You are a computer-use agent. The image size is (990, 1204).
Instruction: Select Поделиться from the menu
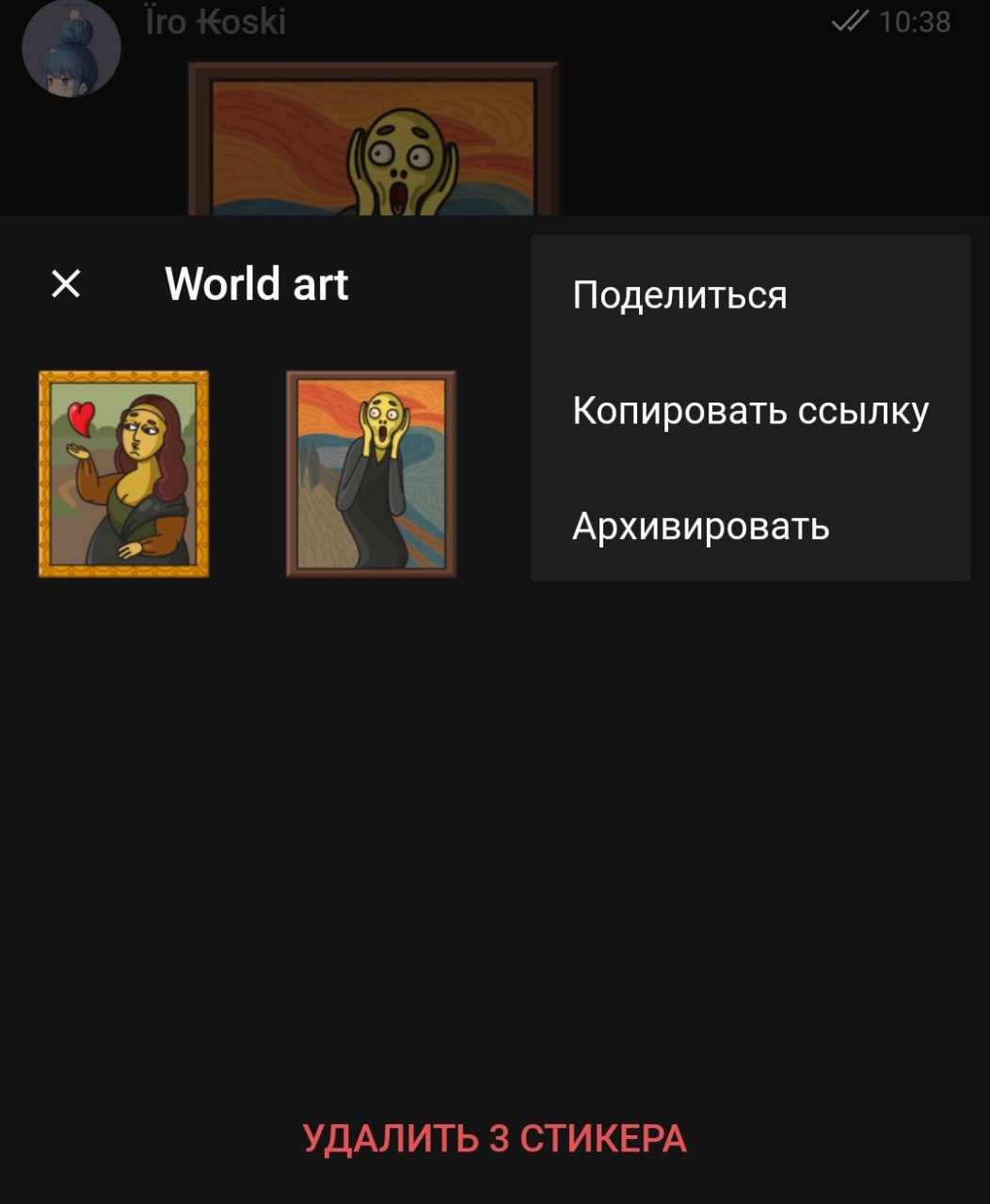point(679,295)
